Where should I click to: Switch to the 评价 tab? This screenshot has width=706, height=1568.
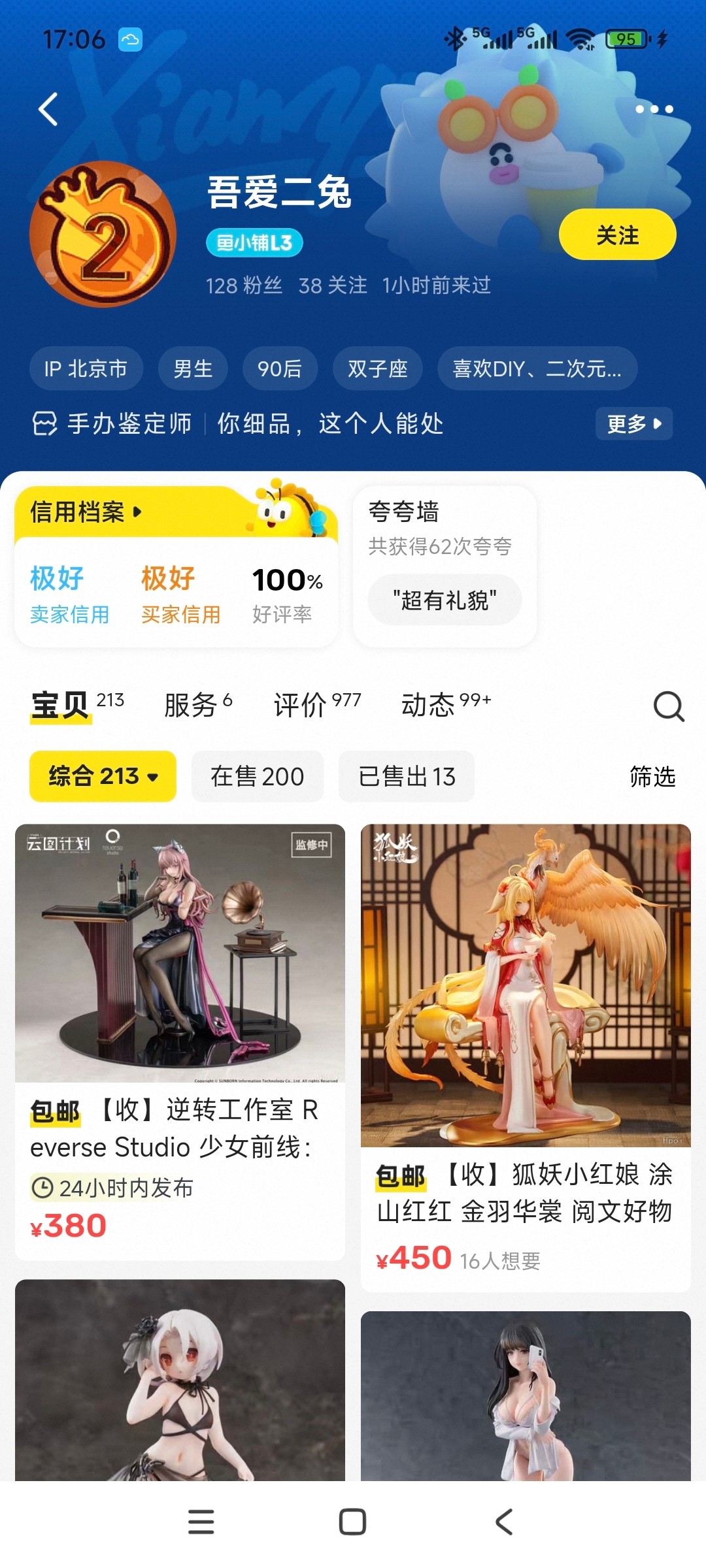tap(316, 704)
